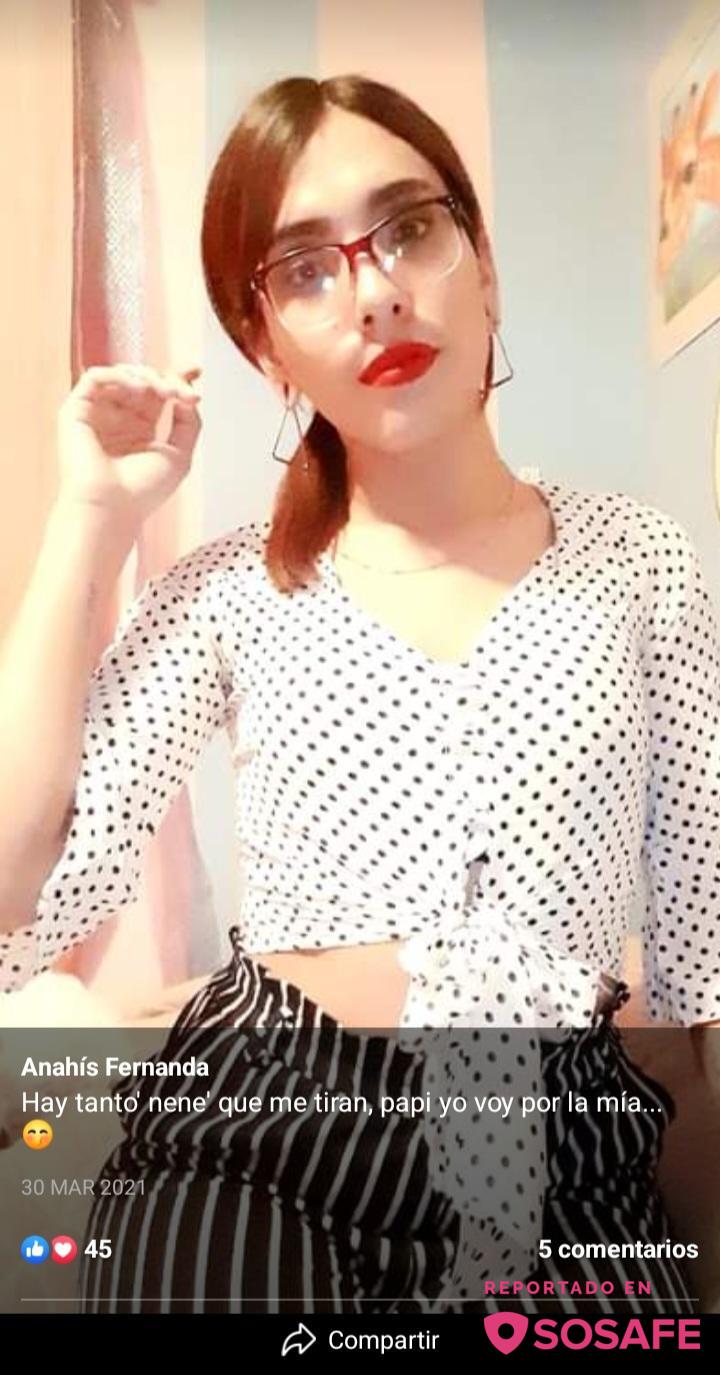Screen dimensions: 720x1375
Task: Open the 5 comentarios link
Action: (x=617, y=1249)
